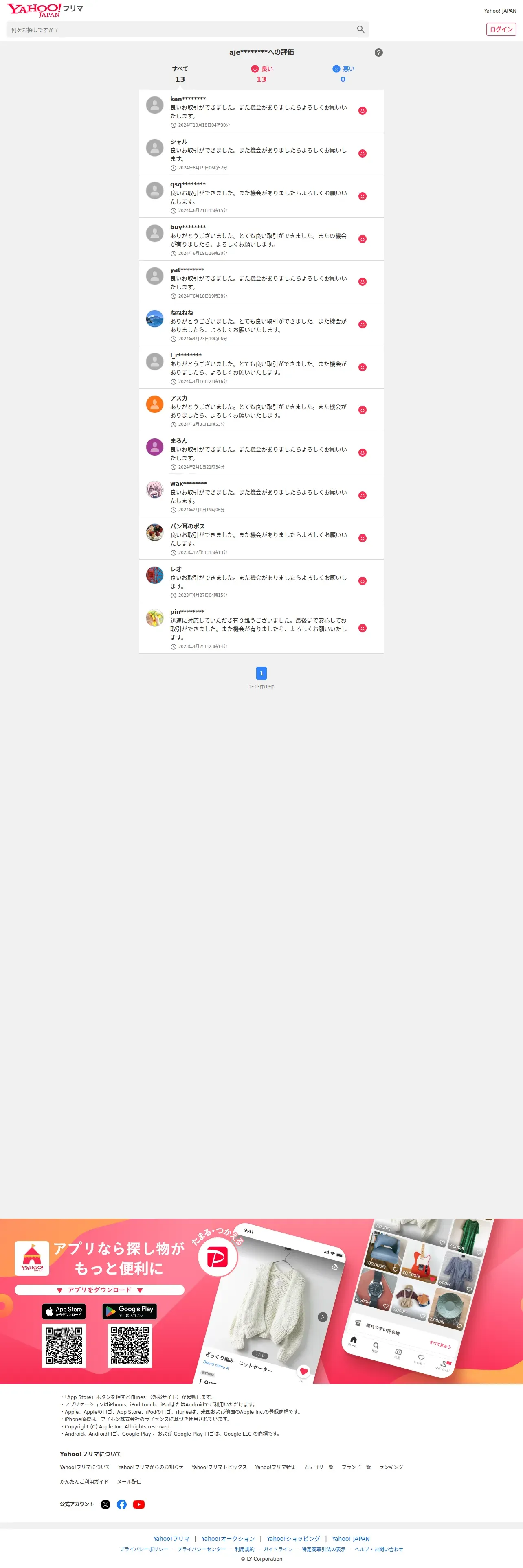Switch to the 良い ratings tab

coord(261,74)
